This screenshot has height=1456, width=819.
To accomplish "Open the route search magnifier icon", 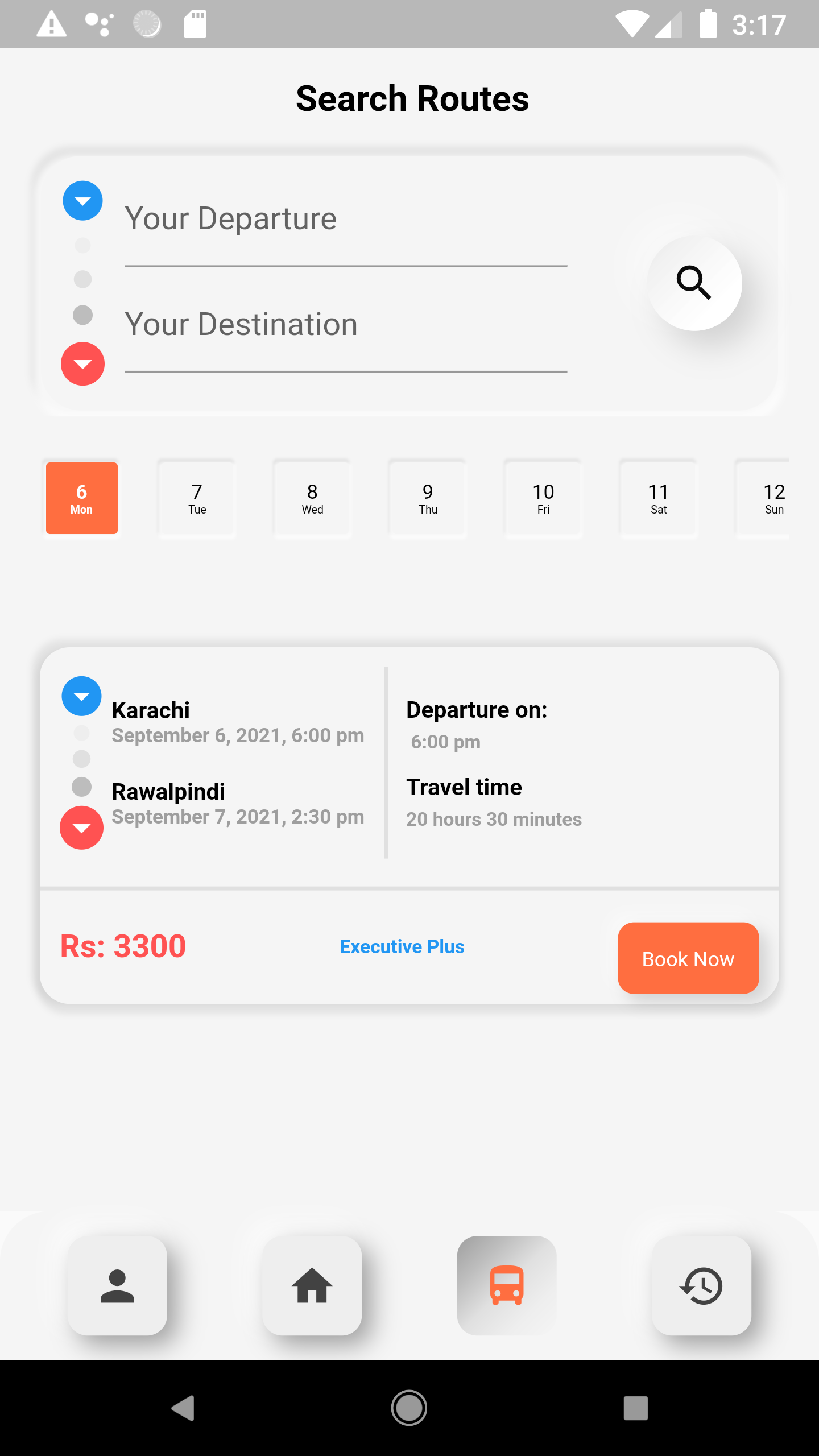I will coord(694,284).
